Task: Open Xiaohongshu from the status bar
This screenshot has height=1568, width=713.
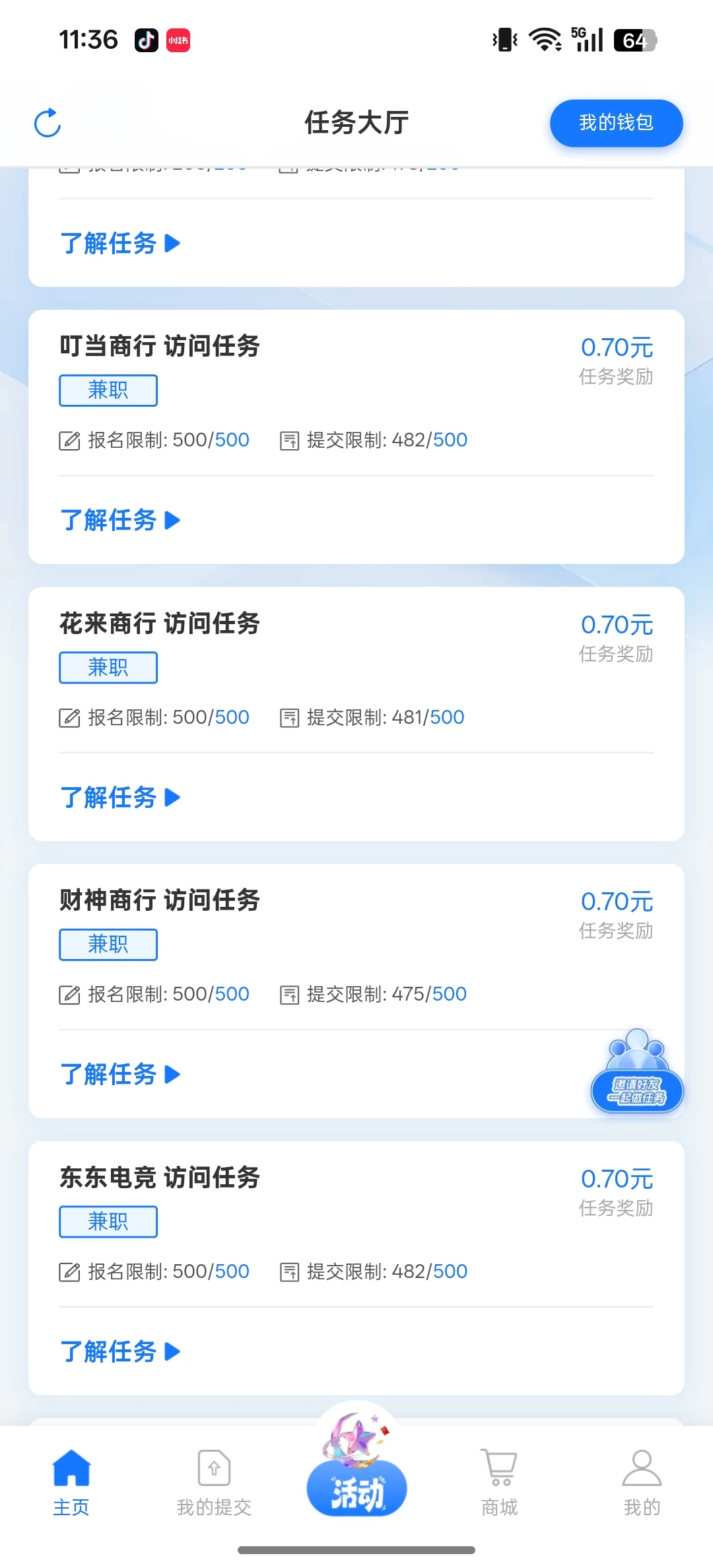Action: tap(177, 40)
